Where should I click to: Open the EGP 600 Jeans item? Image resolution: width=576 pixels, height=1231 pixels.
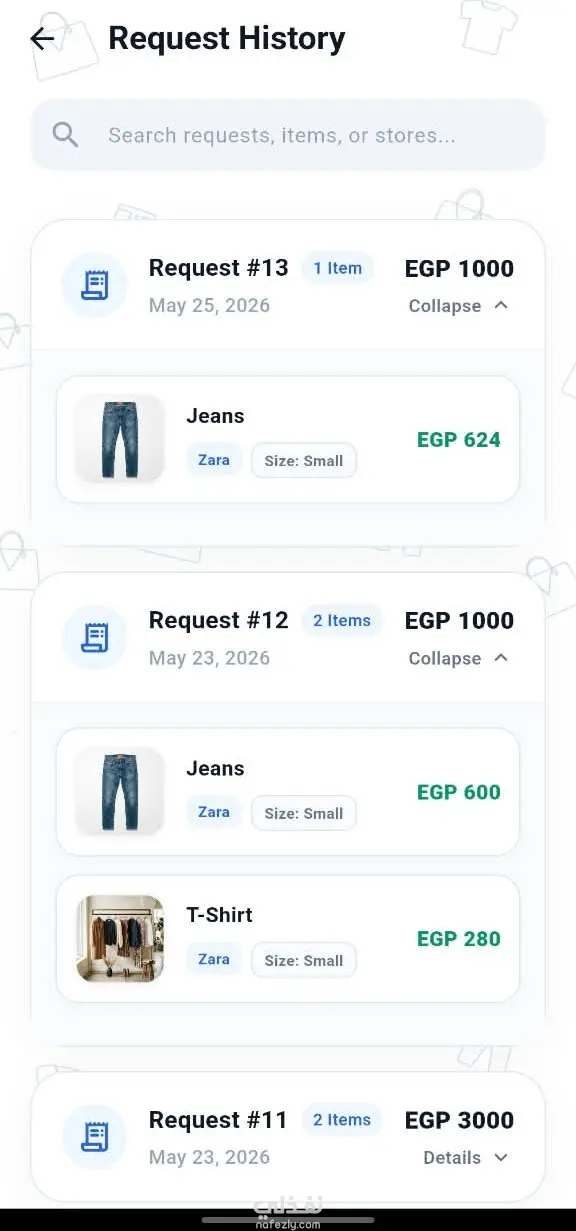288,792
